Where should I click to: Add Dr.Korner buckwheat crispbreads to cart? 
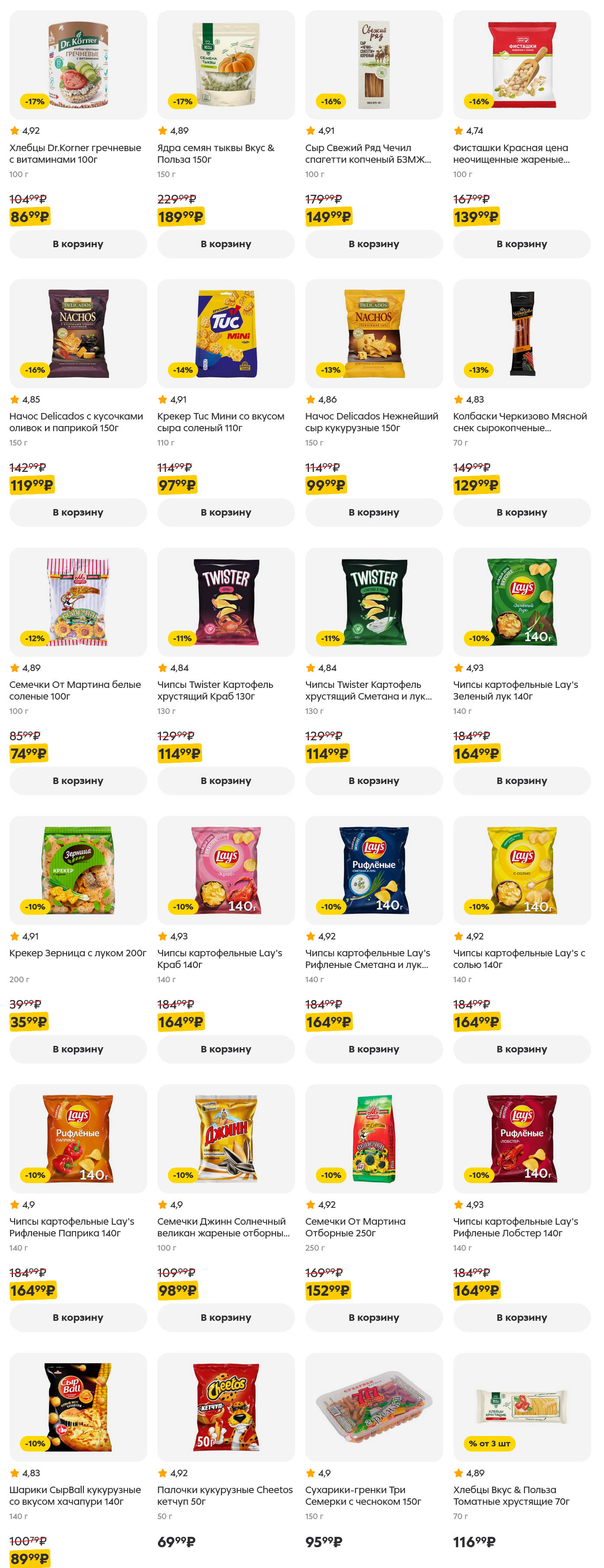click(x=78, y=243)
